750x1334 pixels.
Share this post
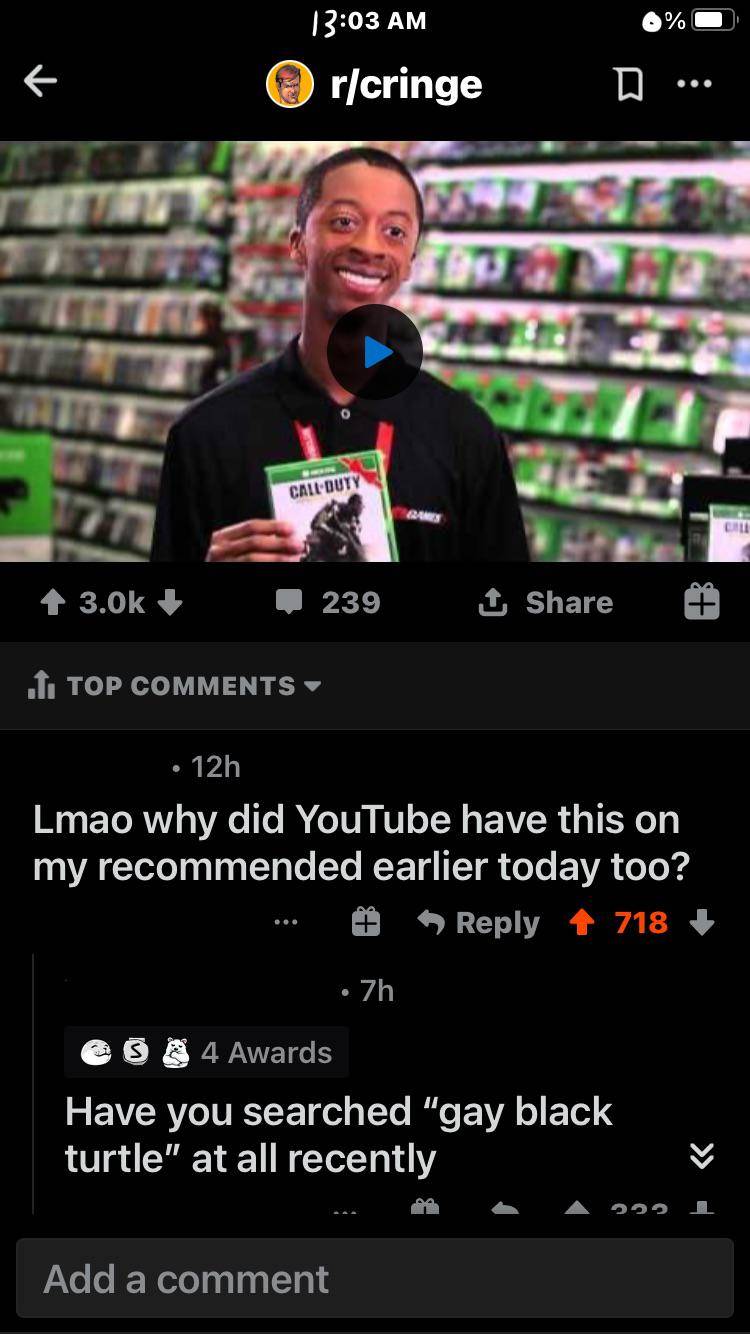[546, 602]
